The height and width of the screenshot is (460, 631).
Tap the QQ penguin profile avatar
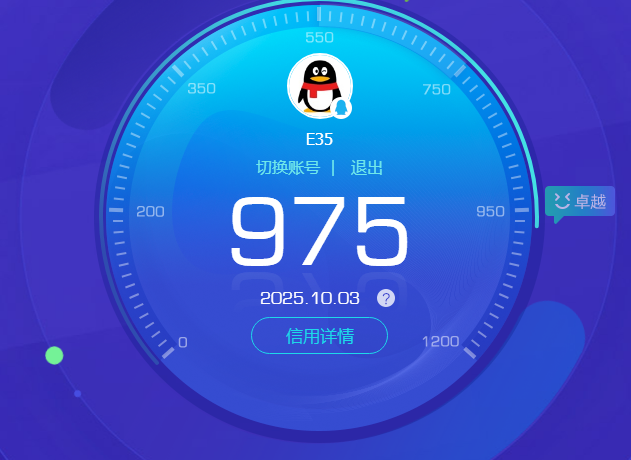(319, 86)
